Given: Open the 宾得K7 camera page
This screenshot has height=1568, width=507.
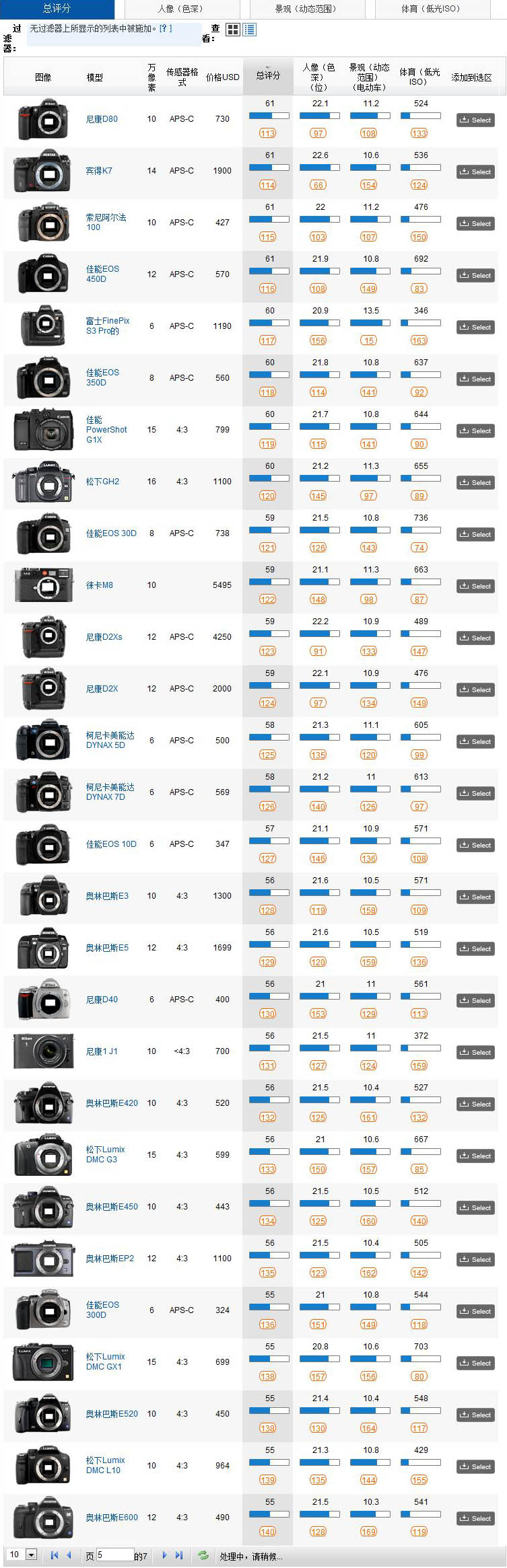Looking at the screenshot, I should pyautogui.click(x=99, y=171).
